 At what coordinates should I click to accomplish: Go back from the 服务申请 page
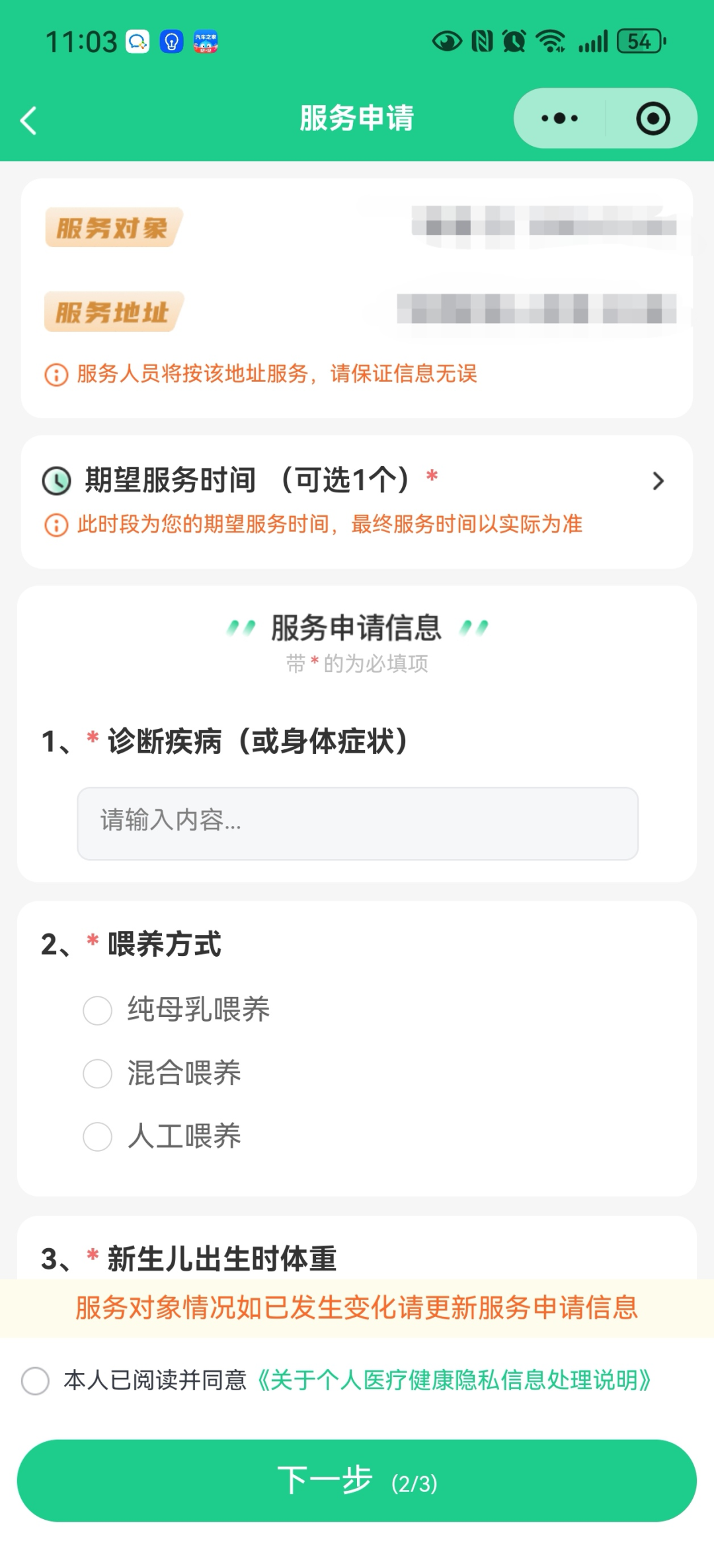pos(28,120)
